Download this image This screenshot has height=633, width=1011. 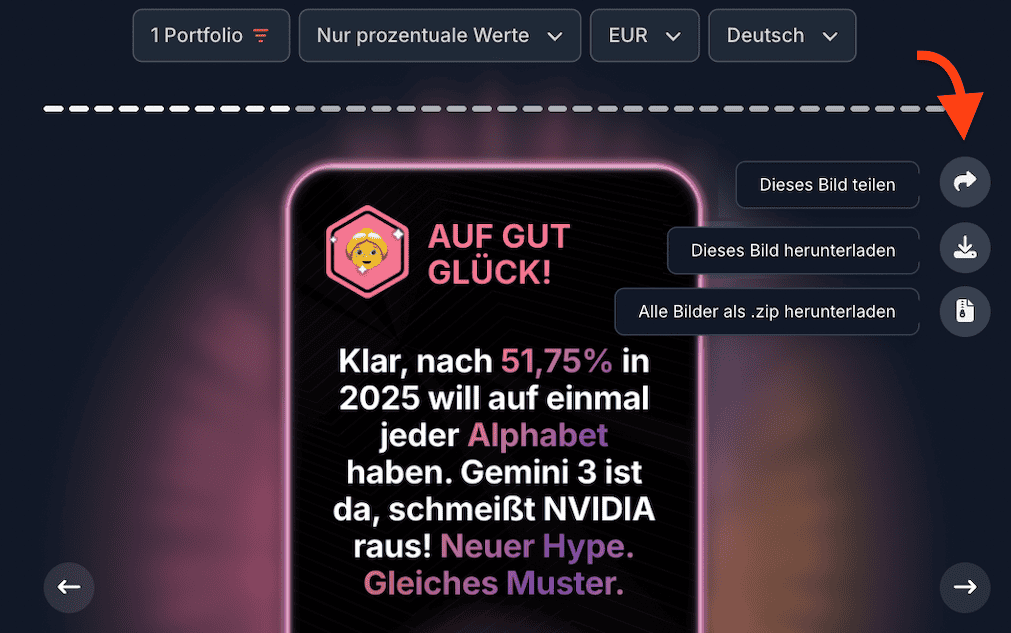coord(964,248)
